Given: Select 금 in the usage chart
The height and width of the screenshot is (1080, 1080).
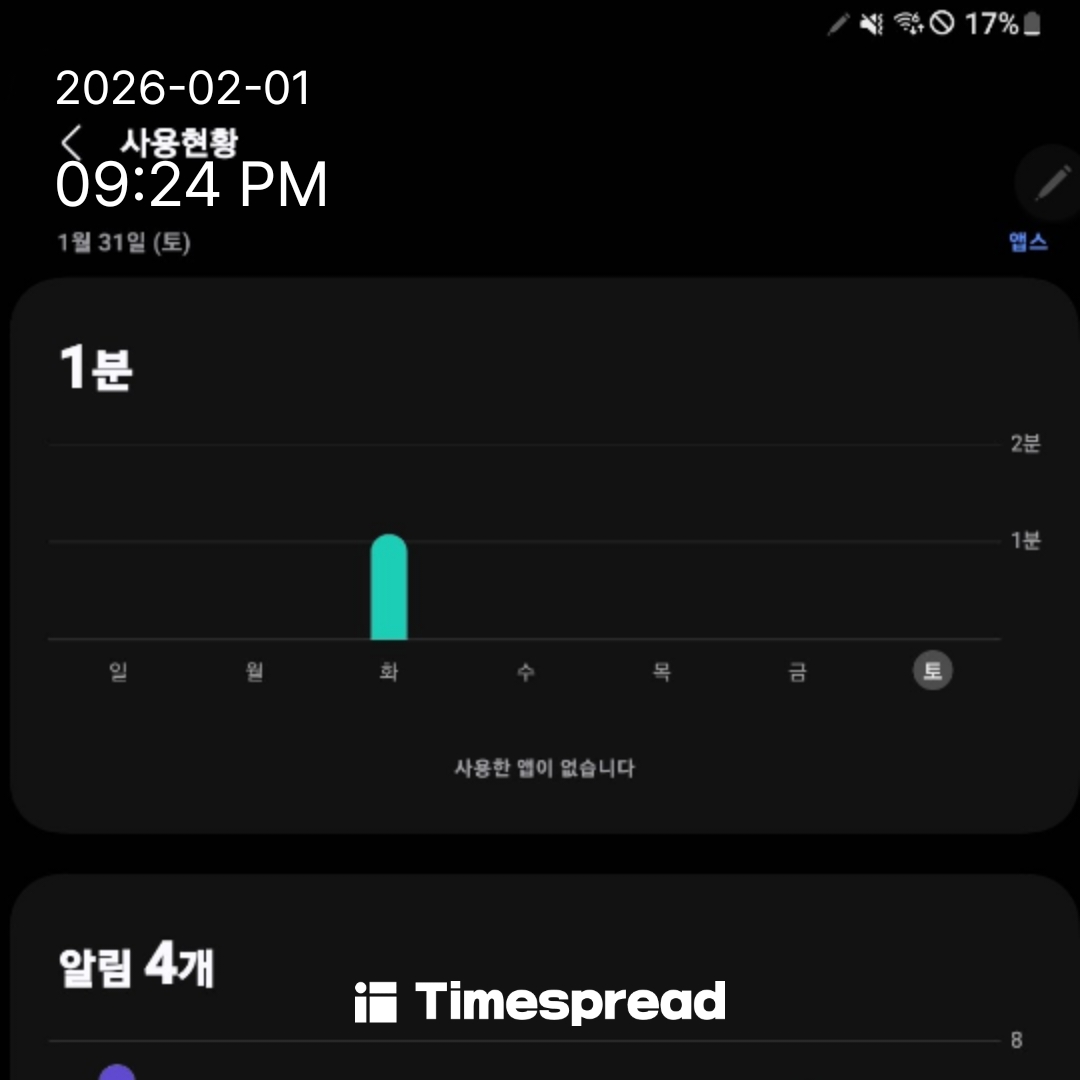Looking at the screenshot, I should click(797, 672).
